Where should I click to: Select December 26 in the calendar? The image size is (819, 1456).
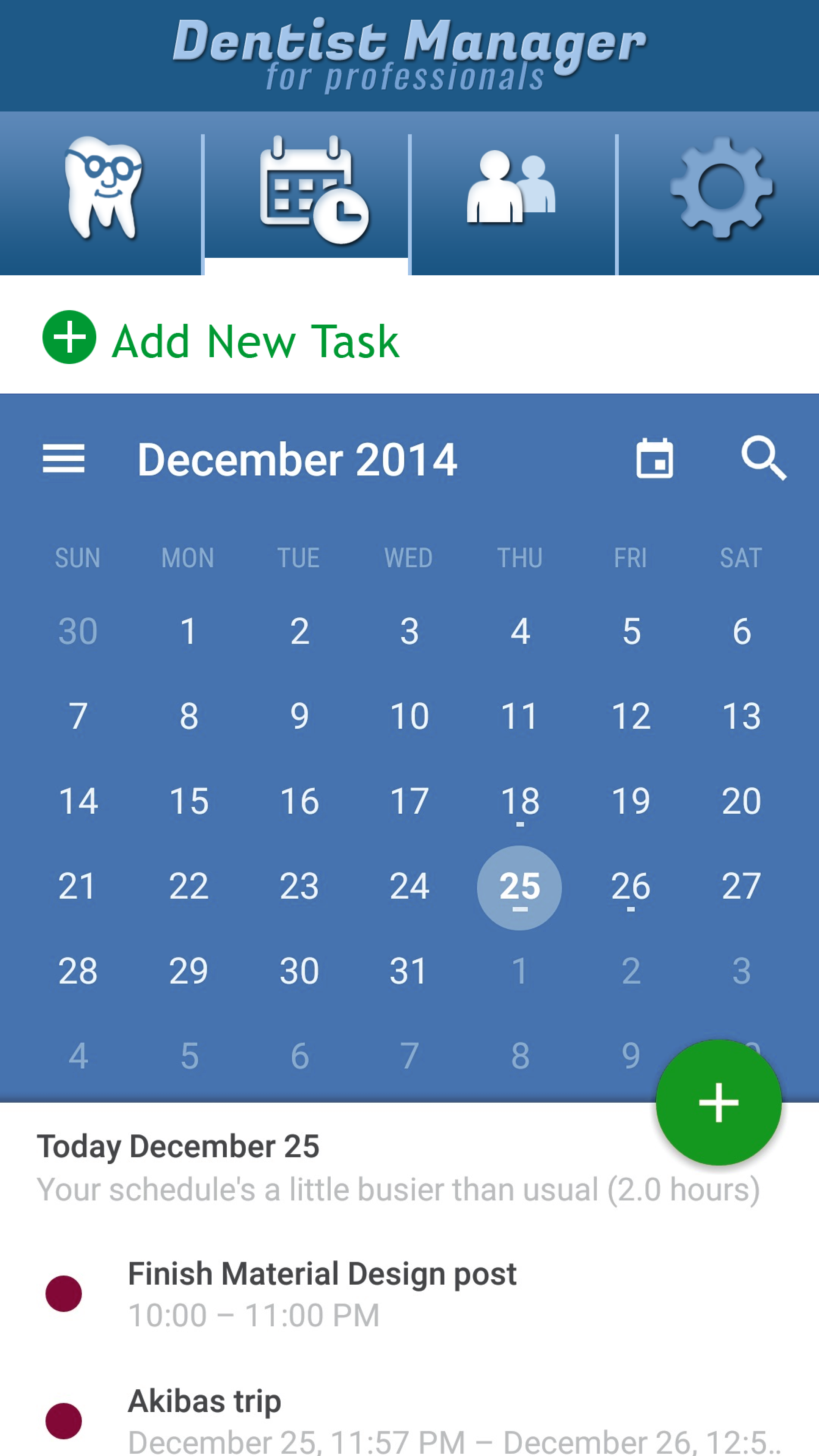(x=631, y=887)
